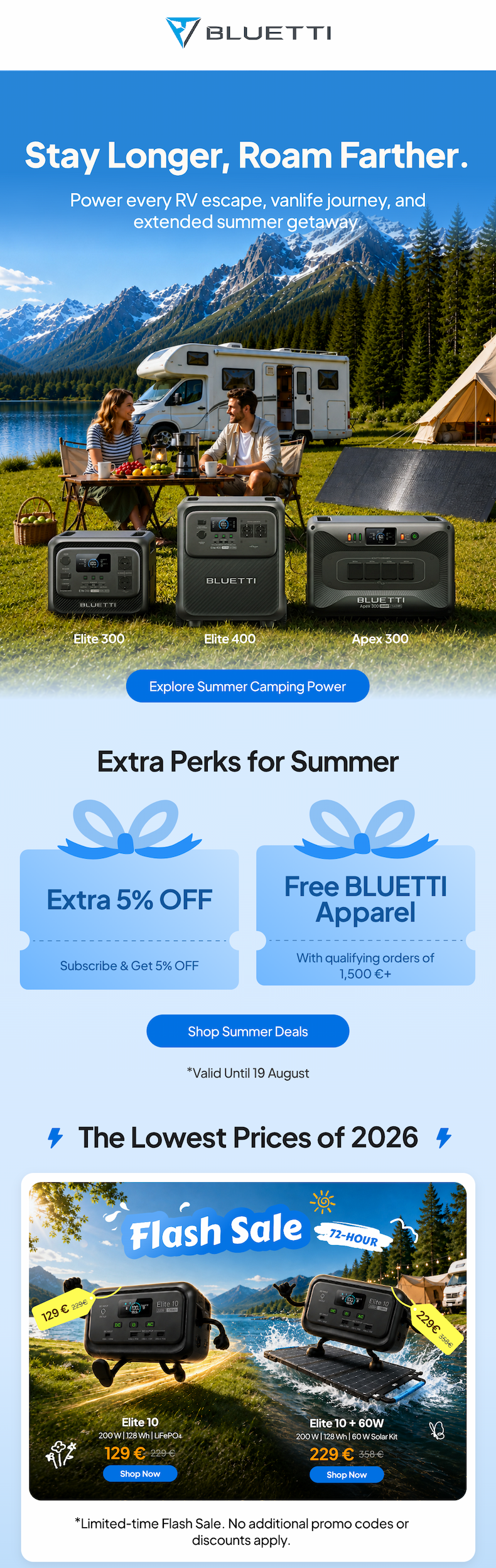Tap Explore Summer Camping Power button

[x=247, y=686]
